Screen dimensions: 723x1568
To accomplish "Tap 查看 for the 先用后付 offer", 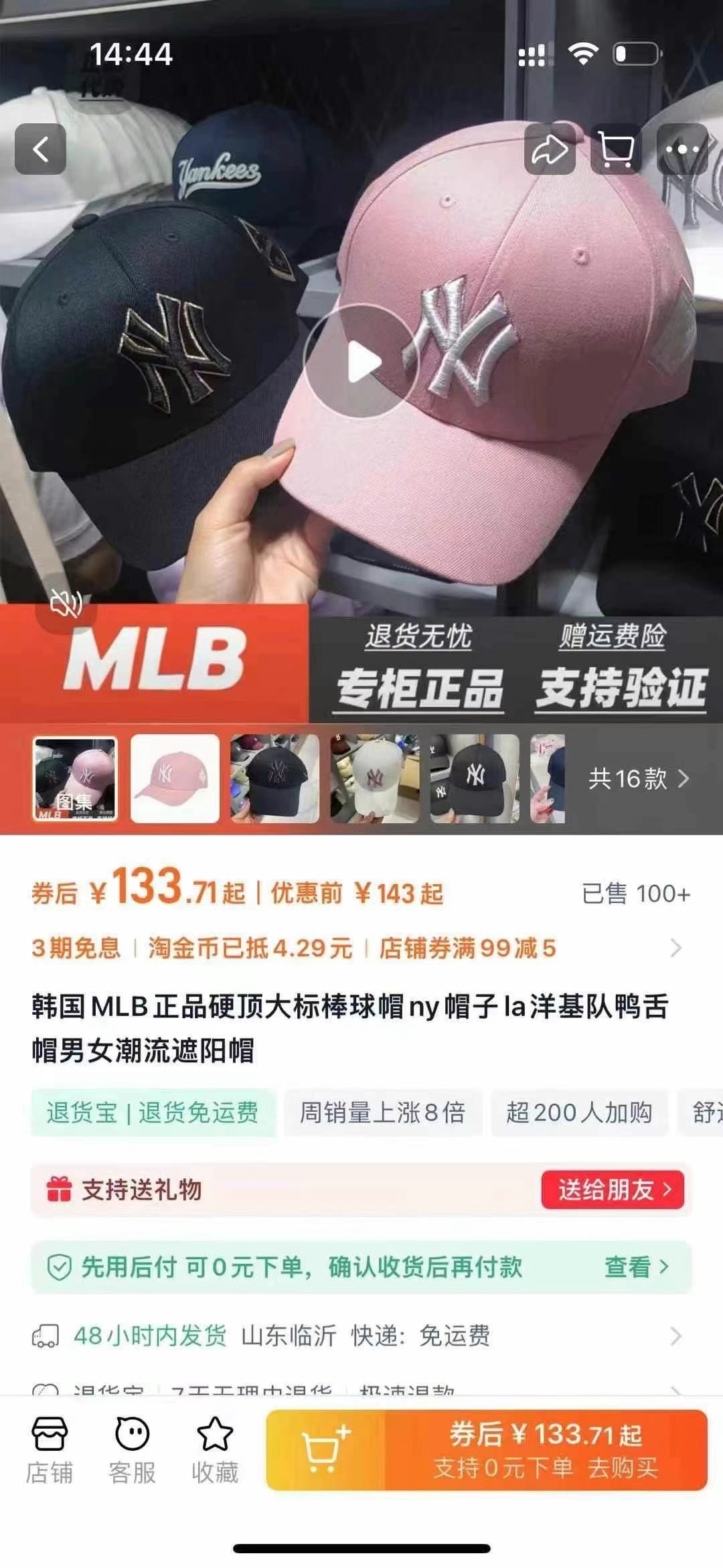I will (636, 1267).
